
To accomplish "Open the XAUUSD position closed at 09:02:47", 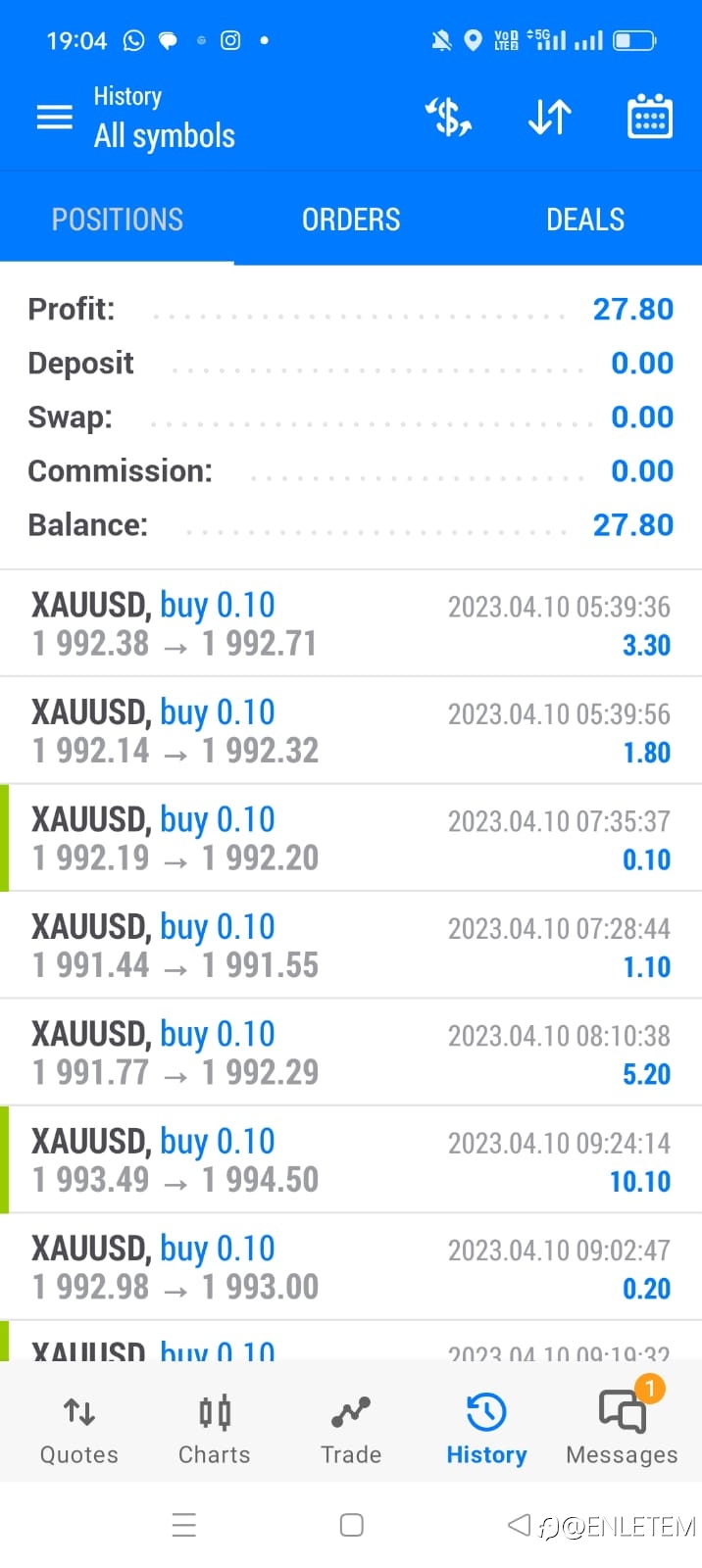I will click(x=351, y=1267).
